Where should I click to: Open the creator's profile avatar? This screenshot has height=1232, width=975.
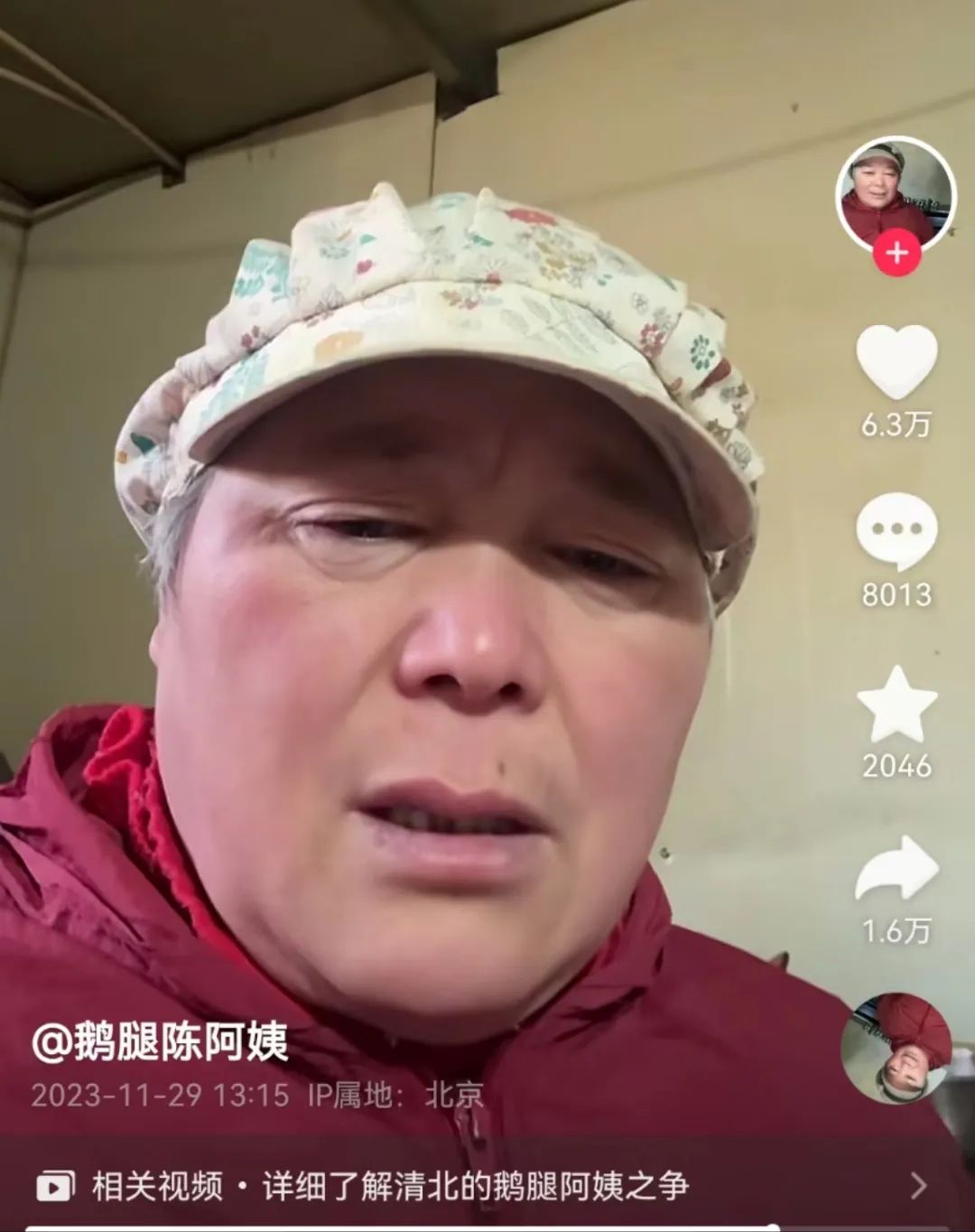[x=895, y=192]
